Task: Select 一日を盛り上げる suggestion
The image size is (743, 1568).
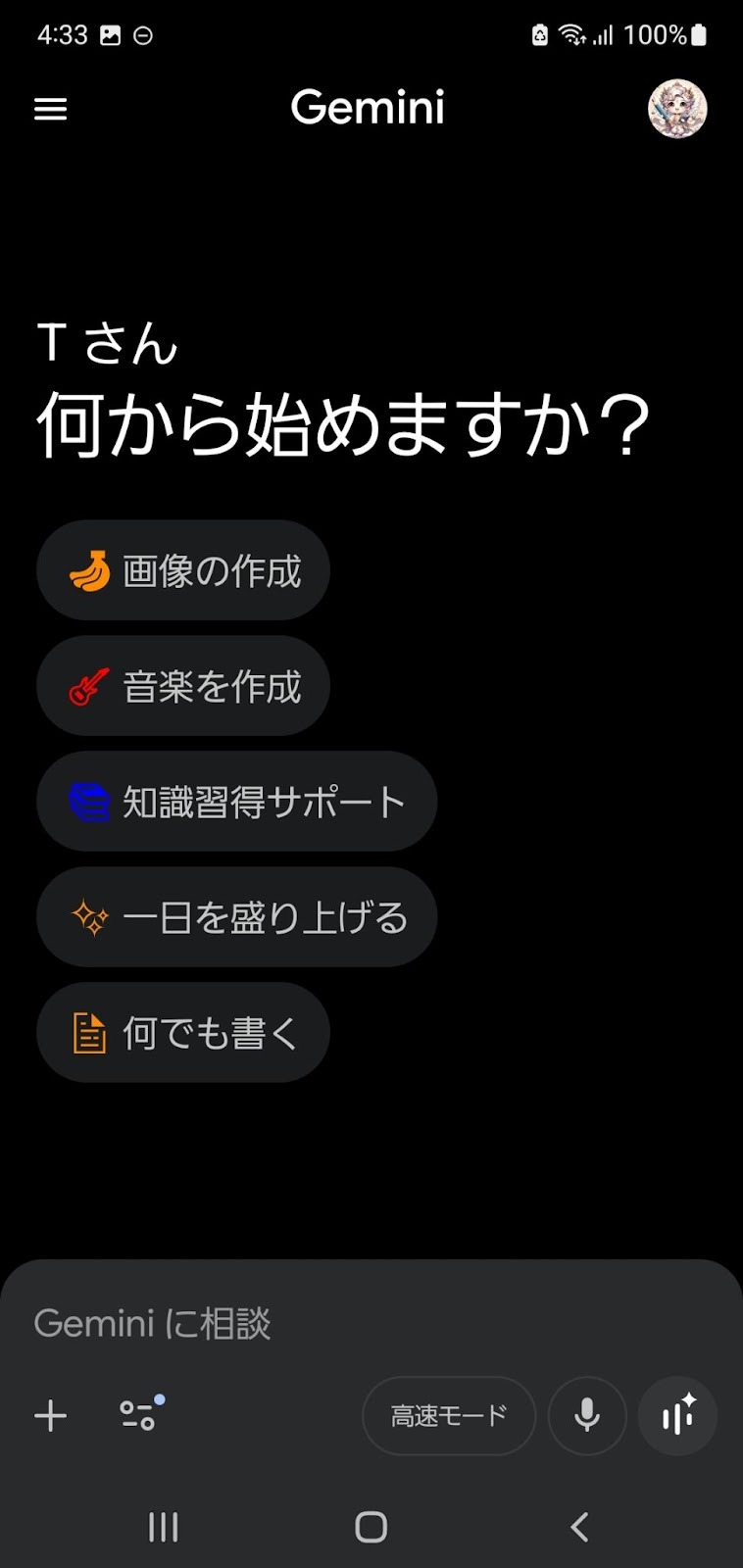Action: click(x=236, y=917)
